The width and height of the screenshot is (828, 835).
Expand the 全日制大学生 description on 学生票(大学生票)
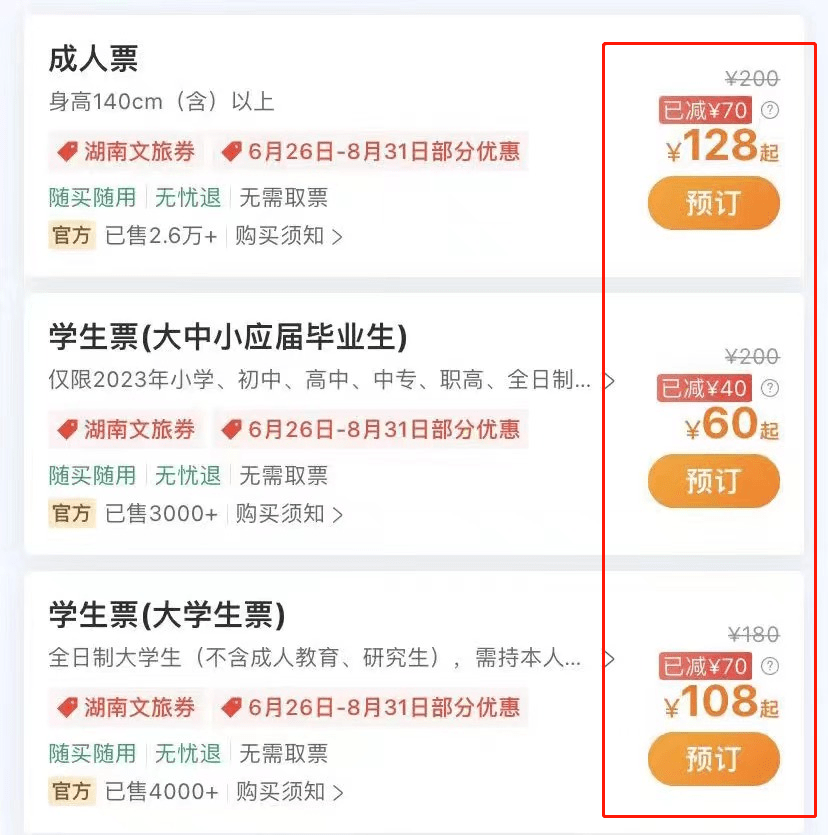(610, 658)
